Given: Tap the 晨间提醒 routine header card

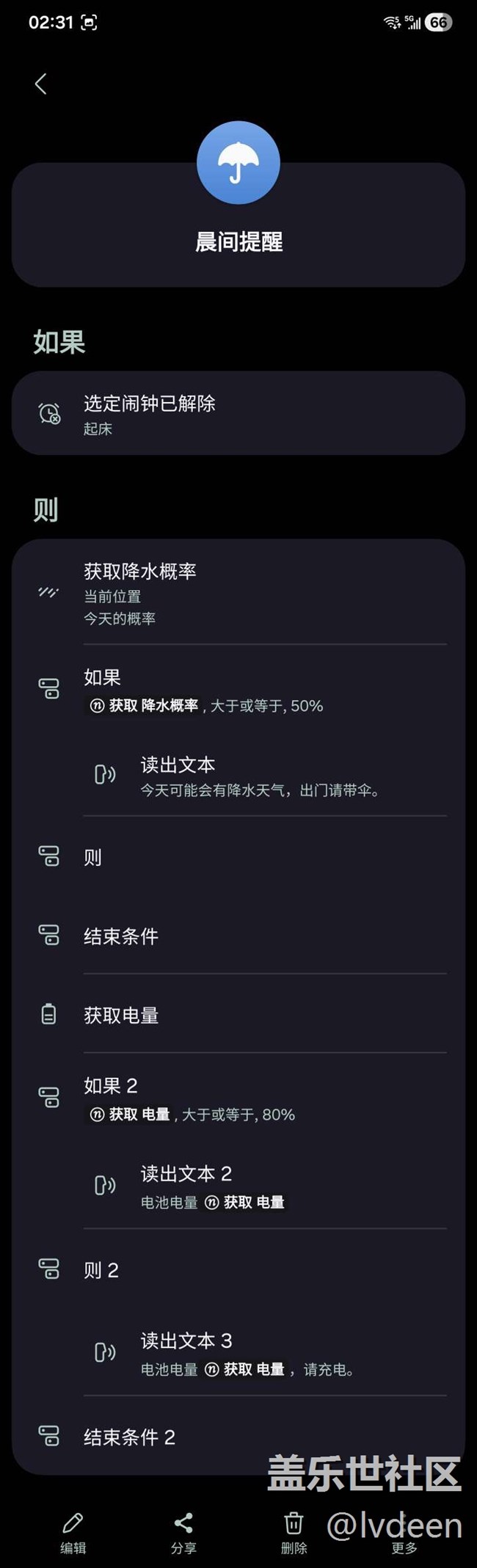Looking at the screenshot, I should [238, 241].
